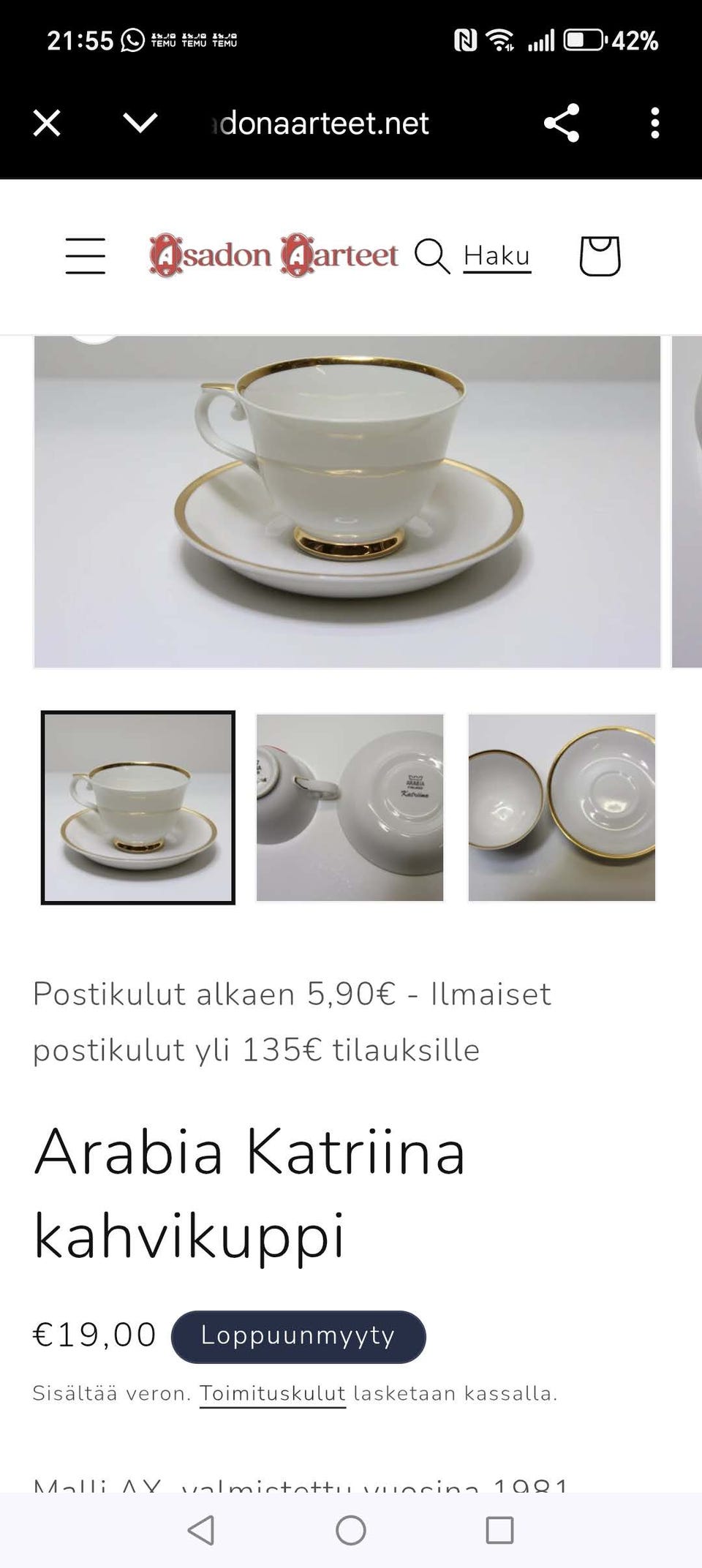Select the address bar showing donaarteet.net

pyautogui.click(x=320, y=122)
